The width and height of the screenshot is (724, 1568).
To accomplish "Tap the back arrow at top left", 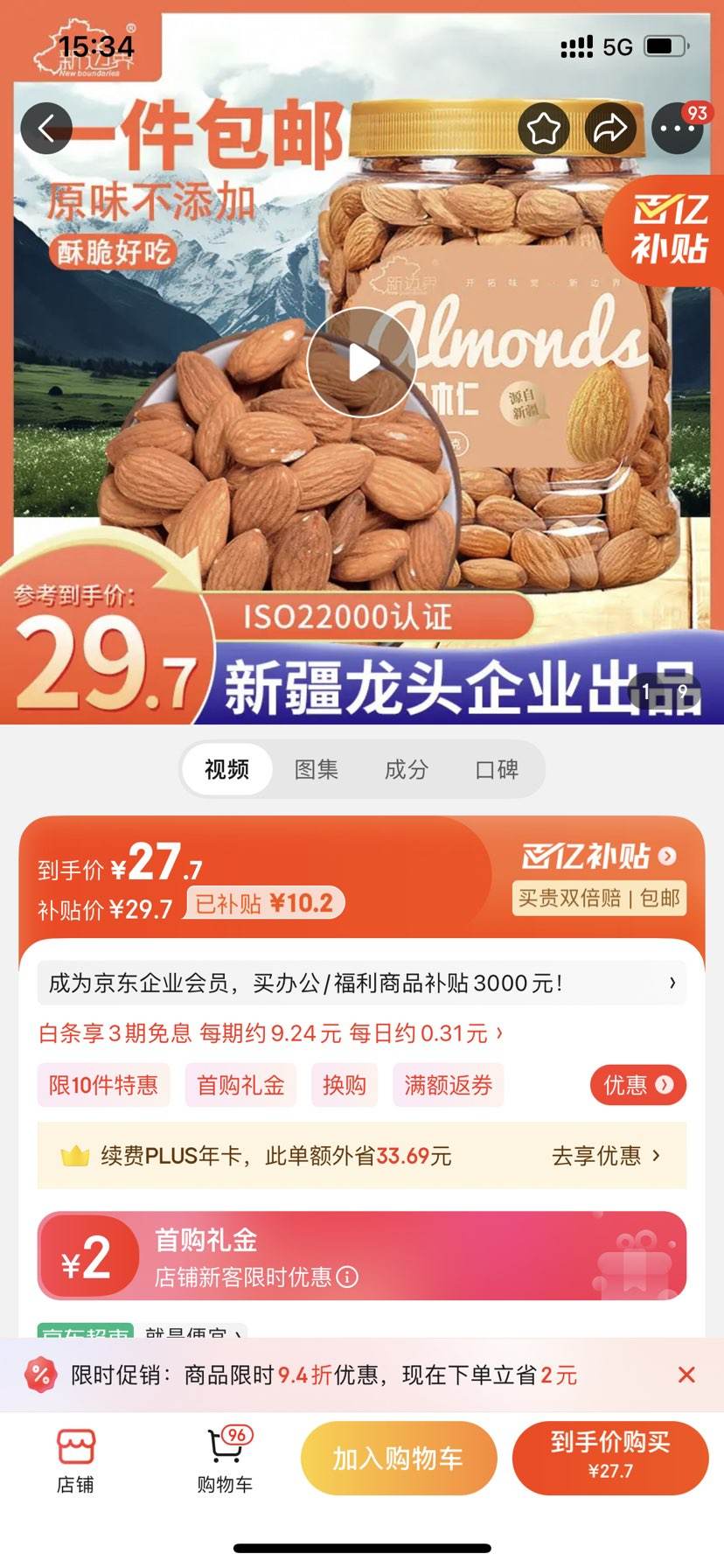I will 46,128.
